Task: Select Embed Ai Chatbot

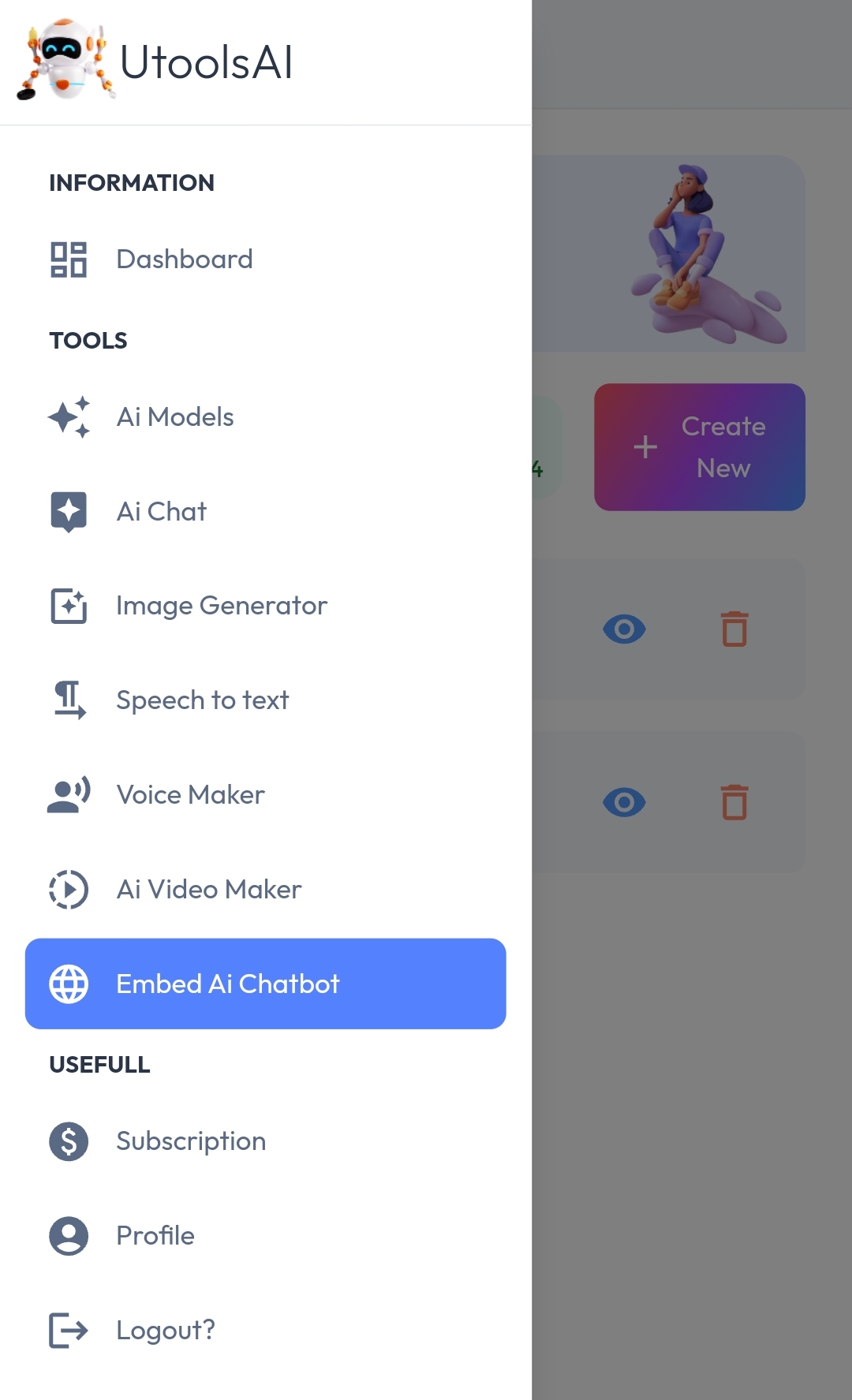Action: (265, 984)
